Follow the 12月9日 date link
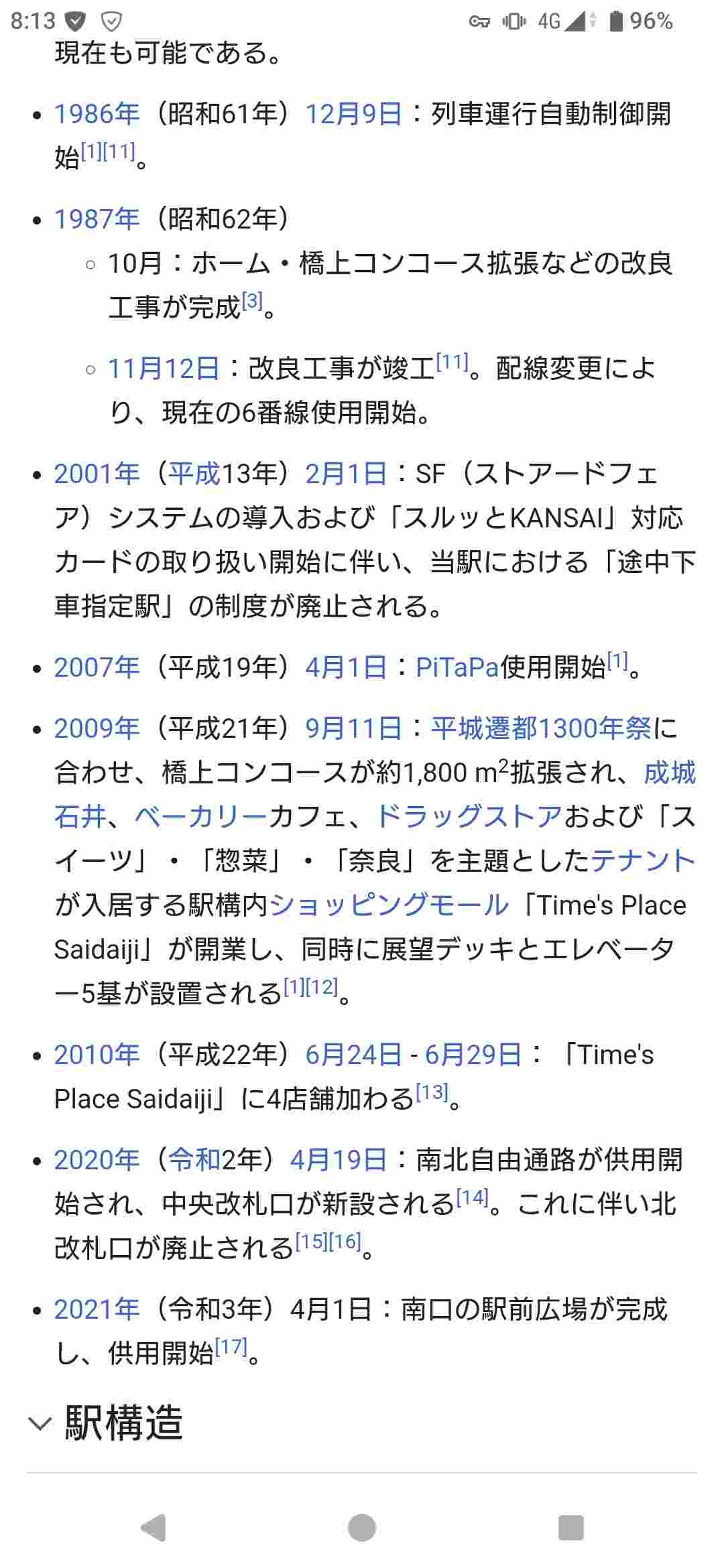 [353, 114]
